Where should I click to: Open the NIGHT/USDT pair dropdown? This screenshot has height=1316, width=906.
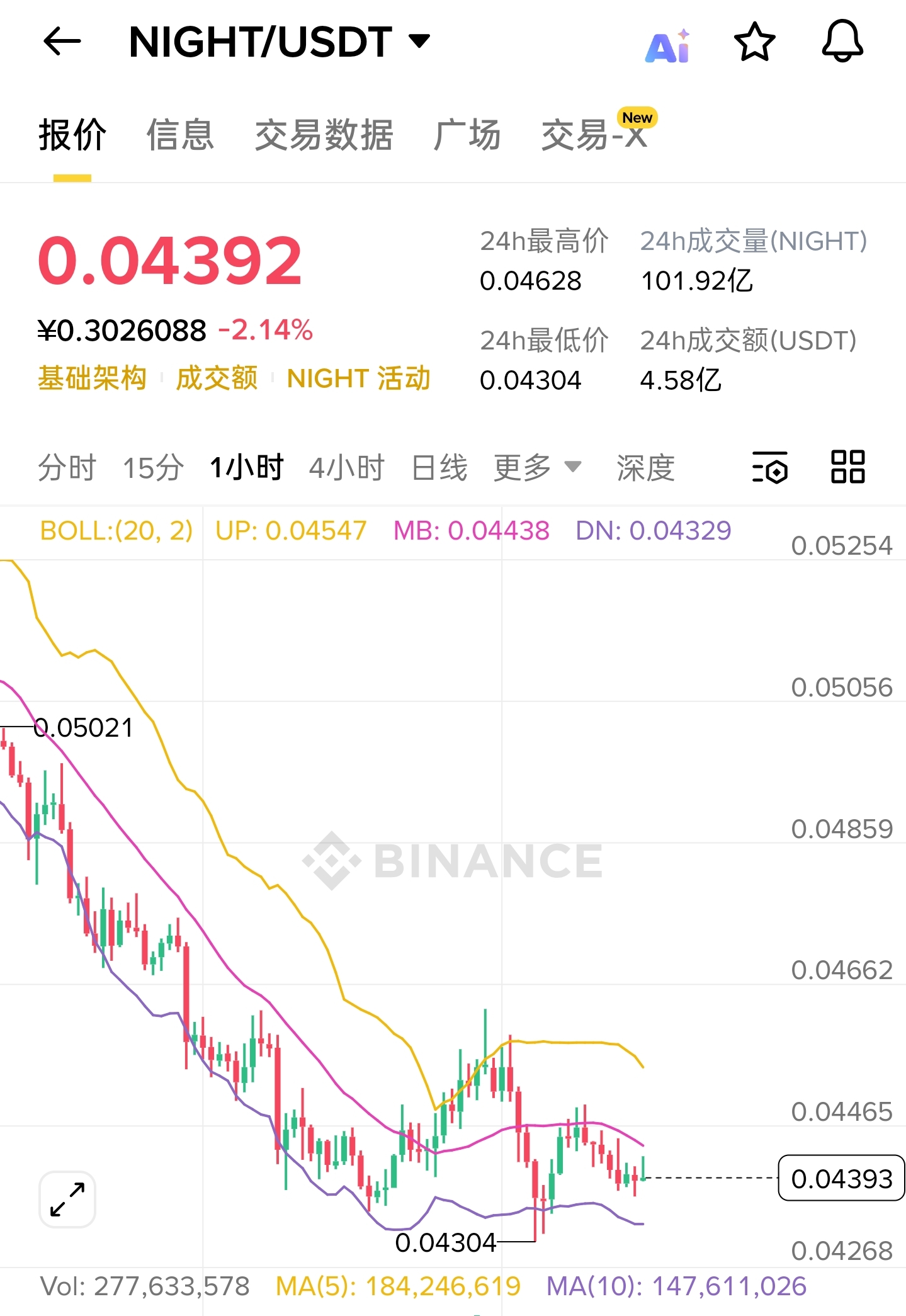click(x=419, y=42)
